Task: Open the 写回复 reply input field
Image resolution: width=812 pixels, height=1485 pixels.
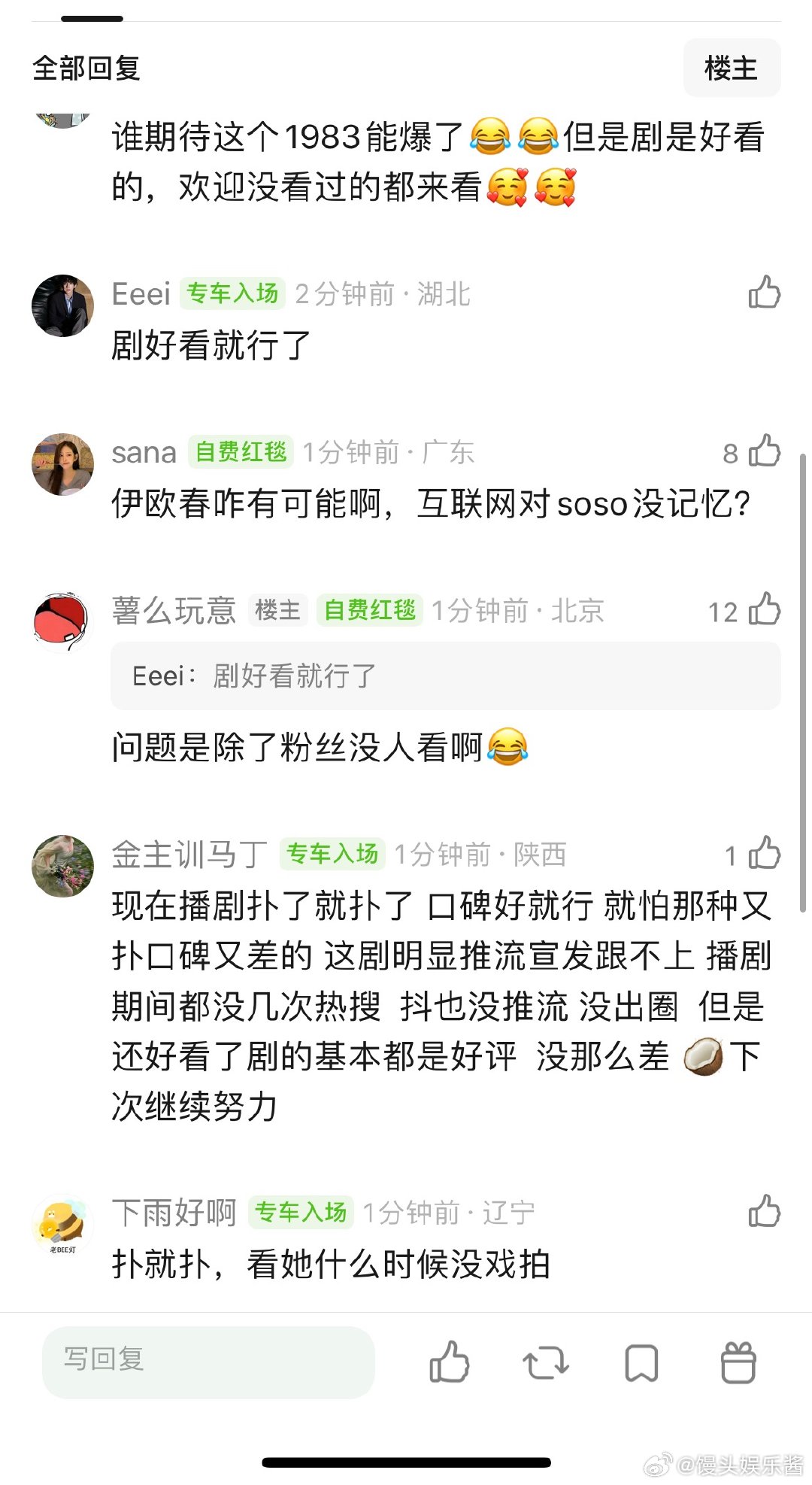Action: pyautogui.click(x=211, y=1362)
